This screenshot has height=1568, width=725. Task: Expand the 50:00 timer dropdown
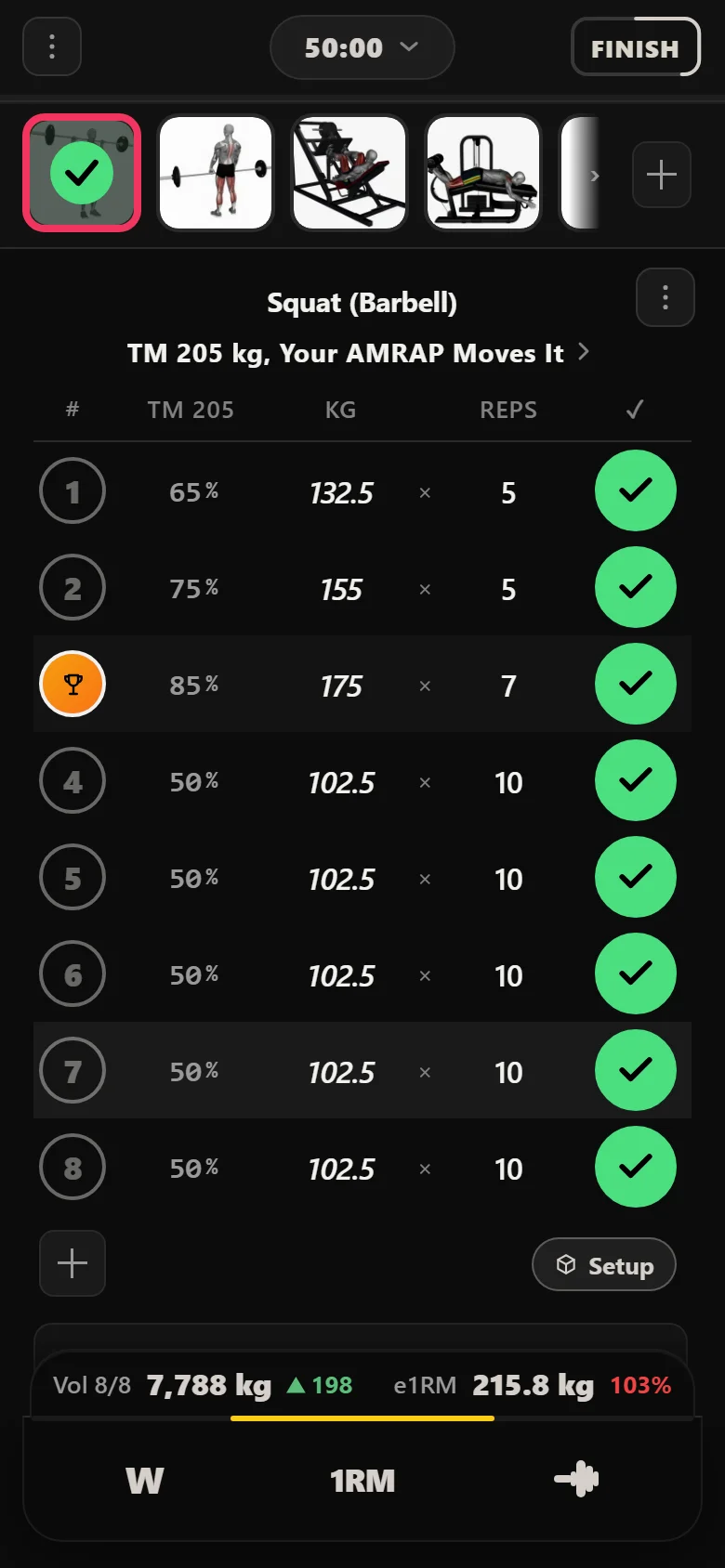[x=362, y=47]
